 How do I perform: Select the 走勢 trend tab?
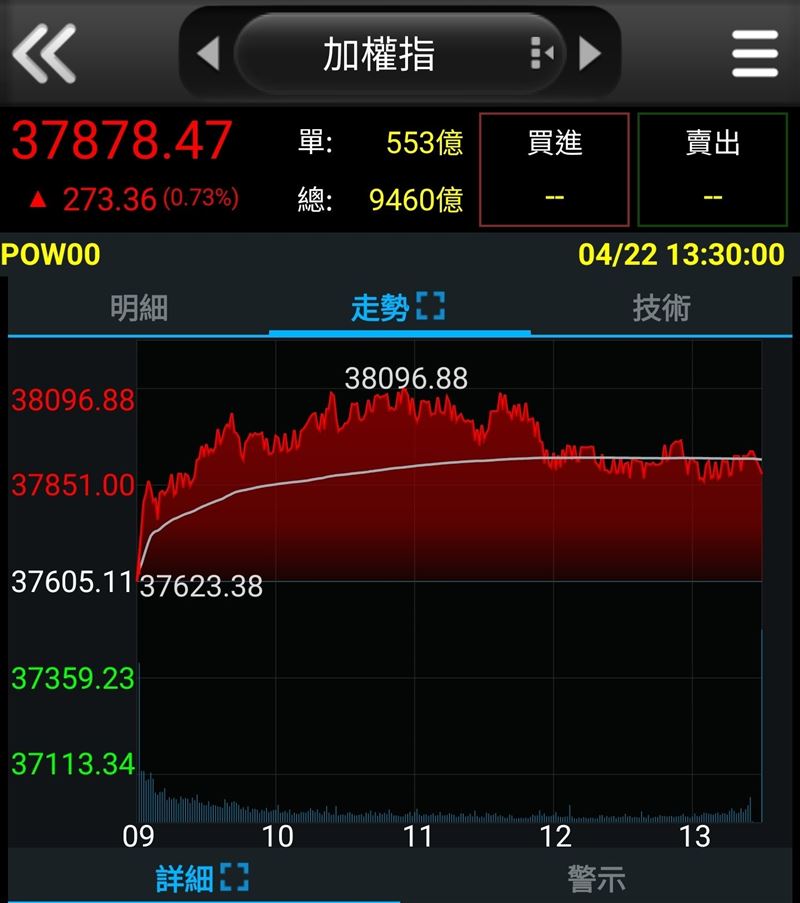coord(398,308)
